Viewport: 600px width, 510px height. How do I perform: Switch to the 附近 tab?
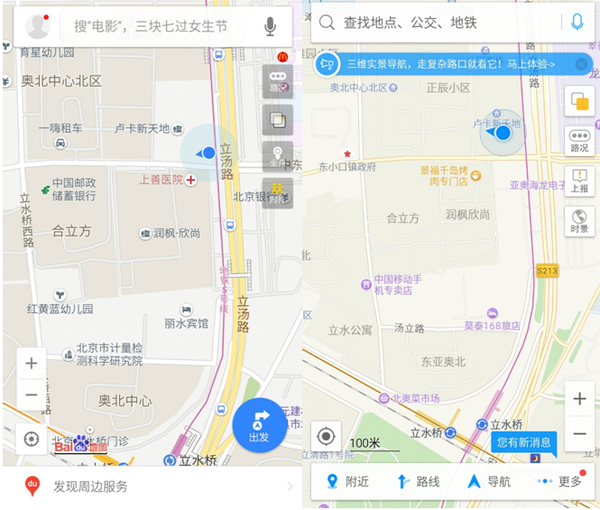point(348,482)
